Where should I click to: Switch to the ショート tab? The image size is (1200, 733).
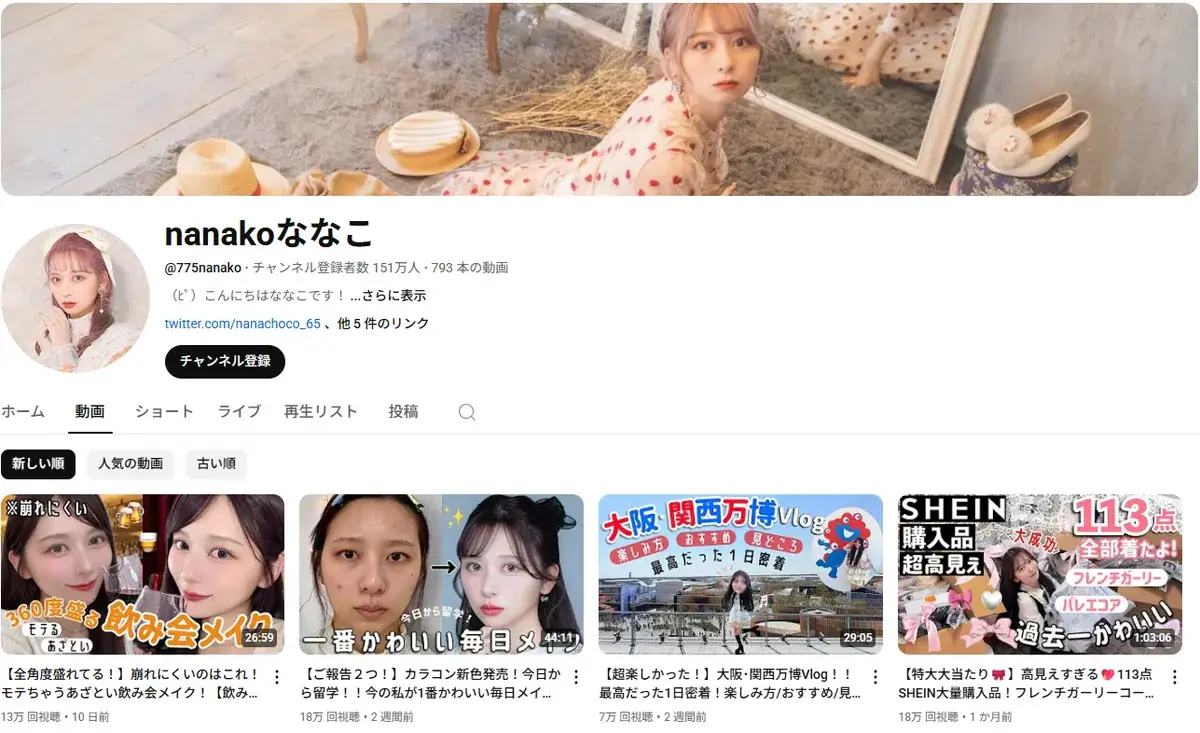click(x=164, y=412)
